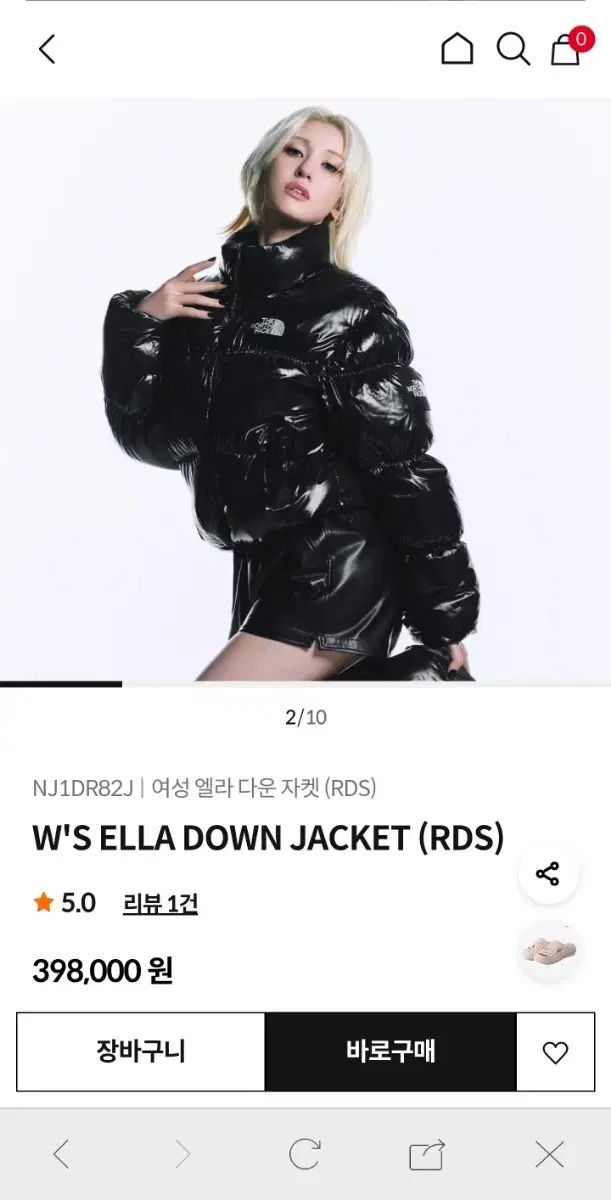Open the home icon in the header

457,48
